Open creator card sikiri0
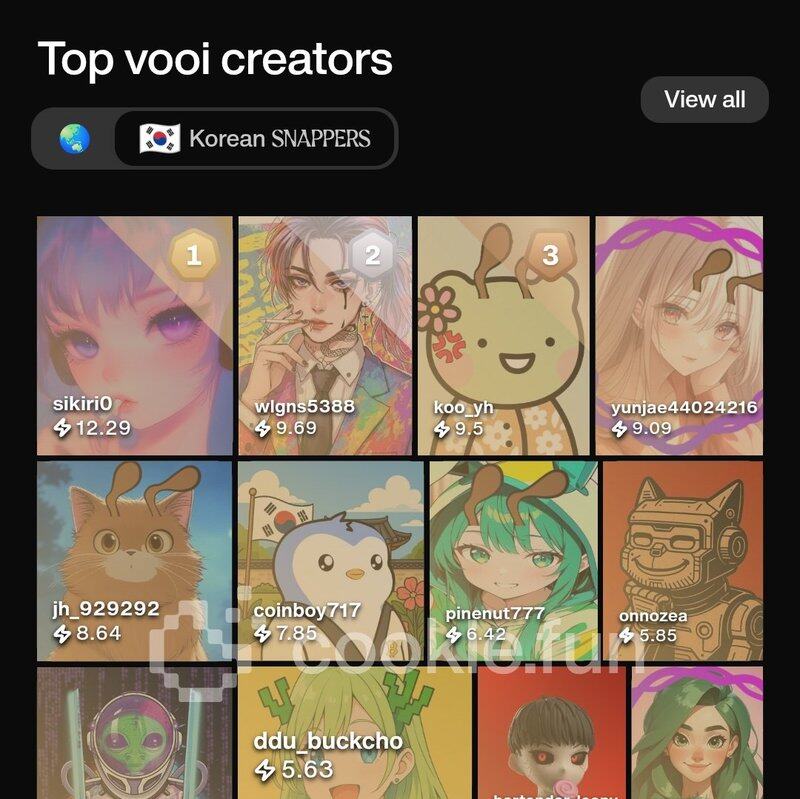 tap(134, 335)
